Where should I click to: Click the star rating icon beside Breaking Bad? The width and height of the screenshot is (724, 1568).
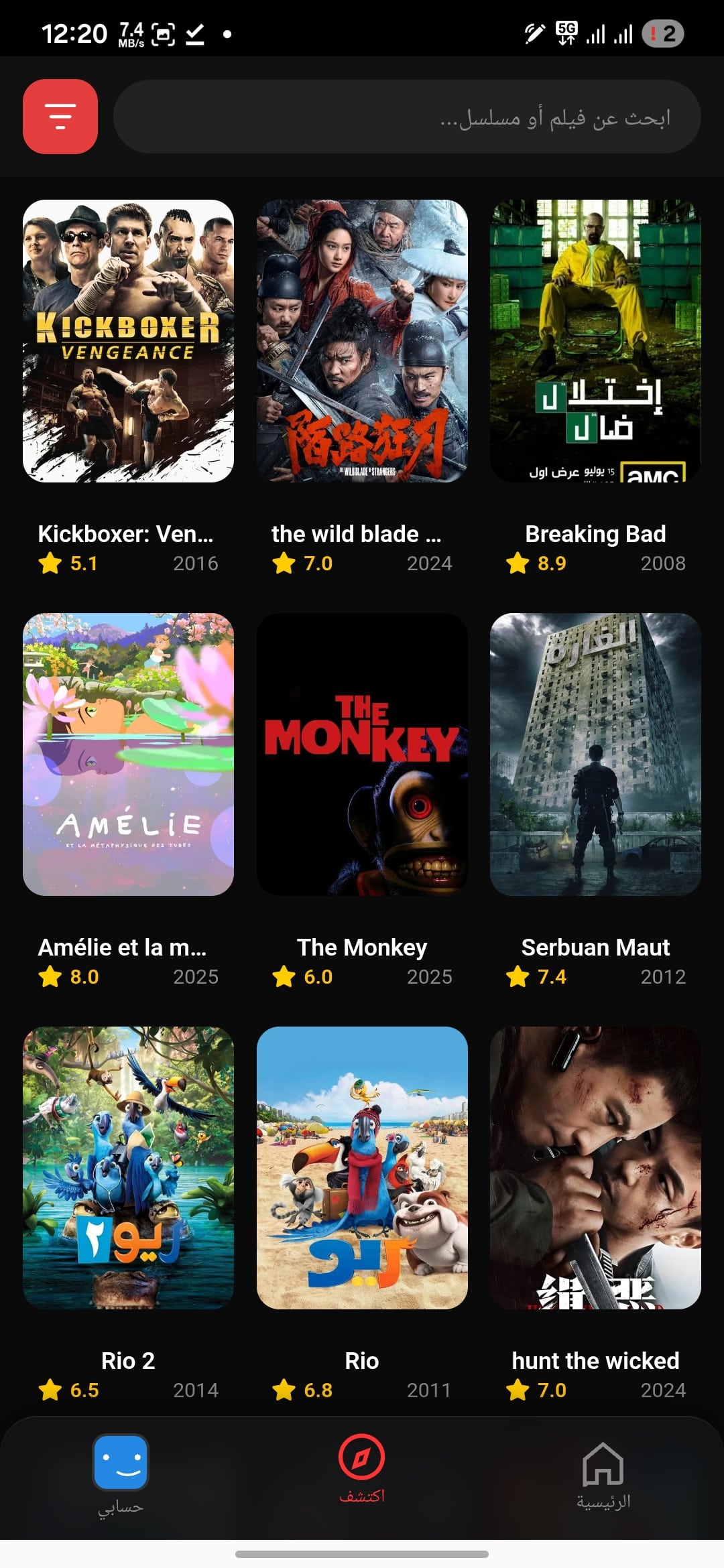pos(516,564)
